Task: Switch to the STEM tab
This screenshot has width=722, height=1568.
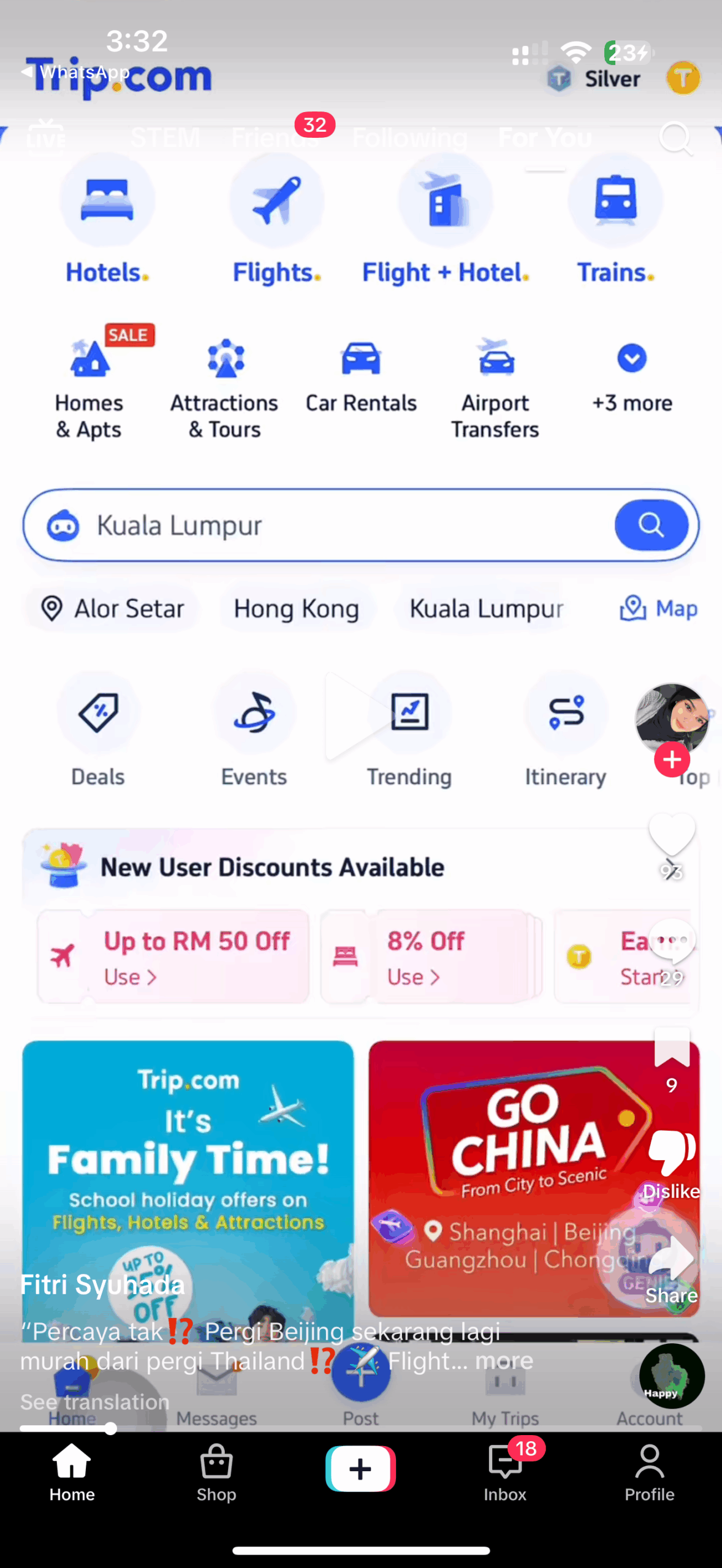Action: pos(165,138)
